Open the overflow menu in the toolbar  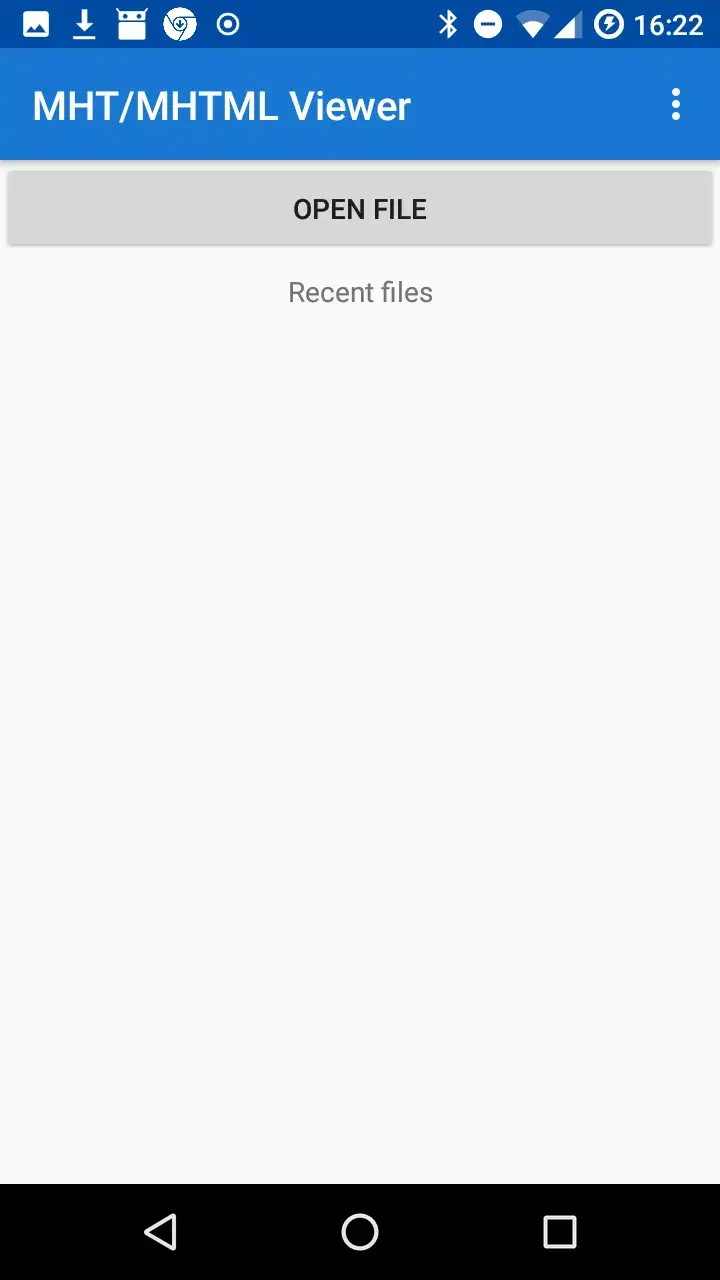[676, 104]
